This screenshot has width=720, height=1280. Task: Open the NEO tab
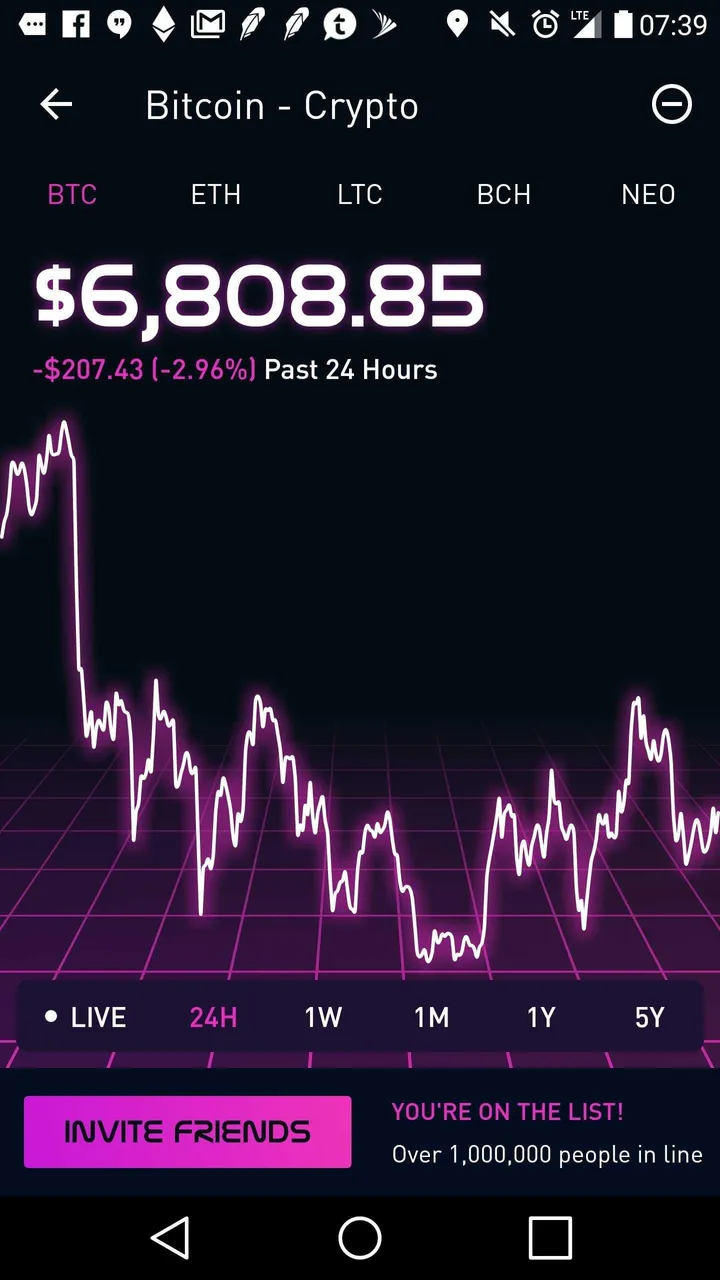click(x=648, y=194)
